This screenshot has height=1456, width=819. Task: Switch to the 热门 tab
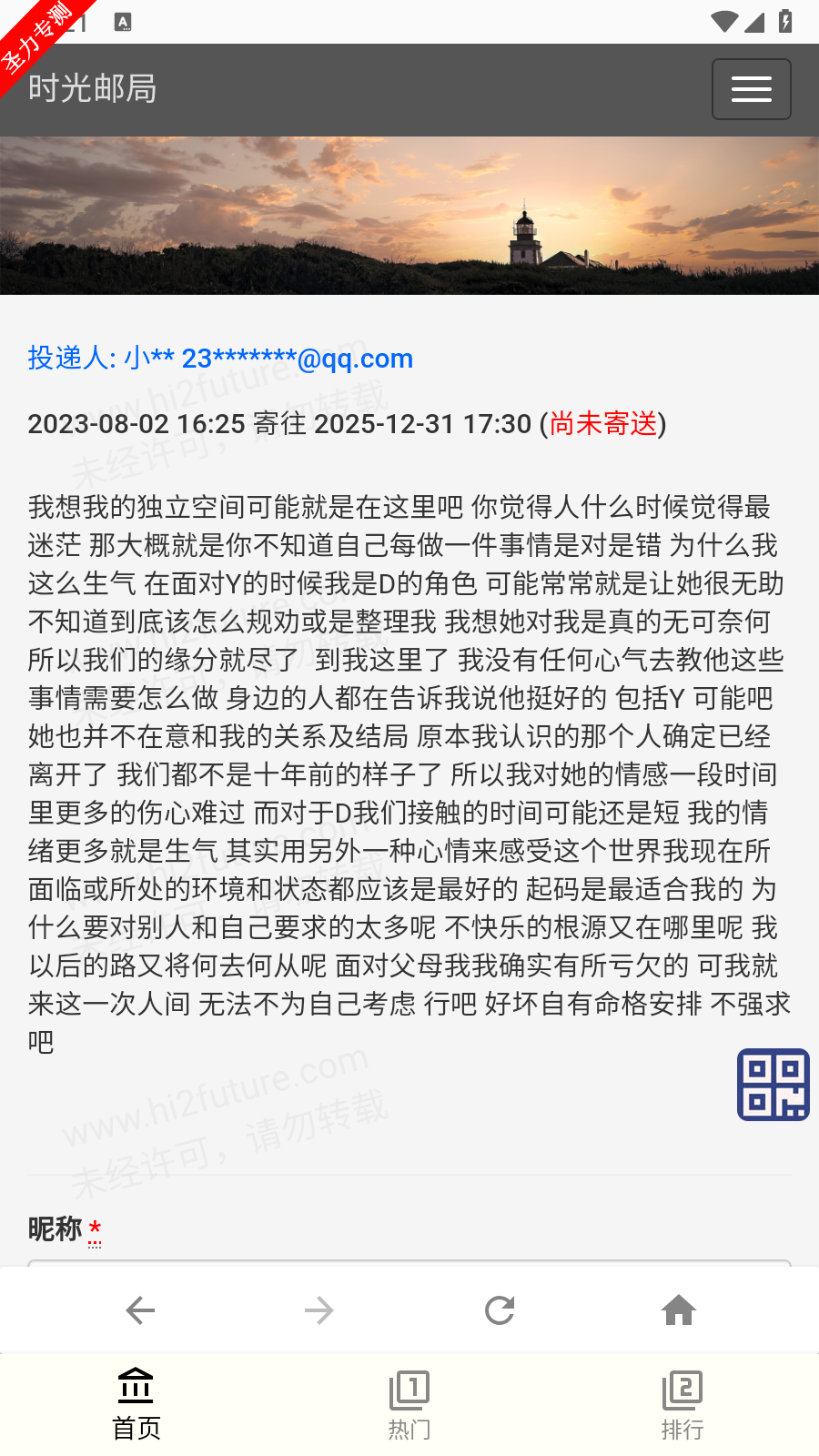point(409,1405)
